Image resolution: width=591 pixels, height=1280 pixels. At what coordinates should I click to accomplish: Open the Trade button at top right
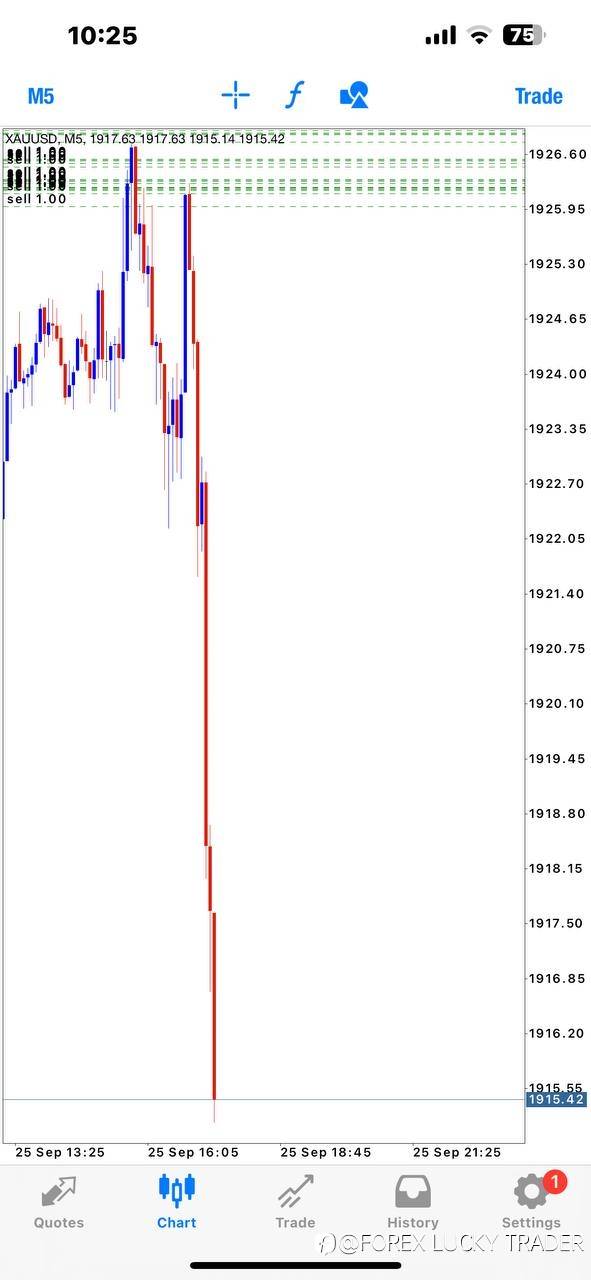click(x=538, y=96)
